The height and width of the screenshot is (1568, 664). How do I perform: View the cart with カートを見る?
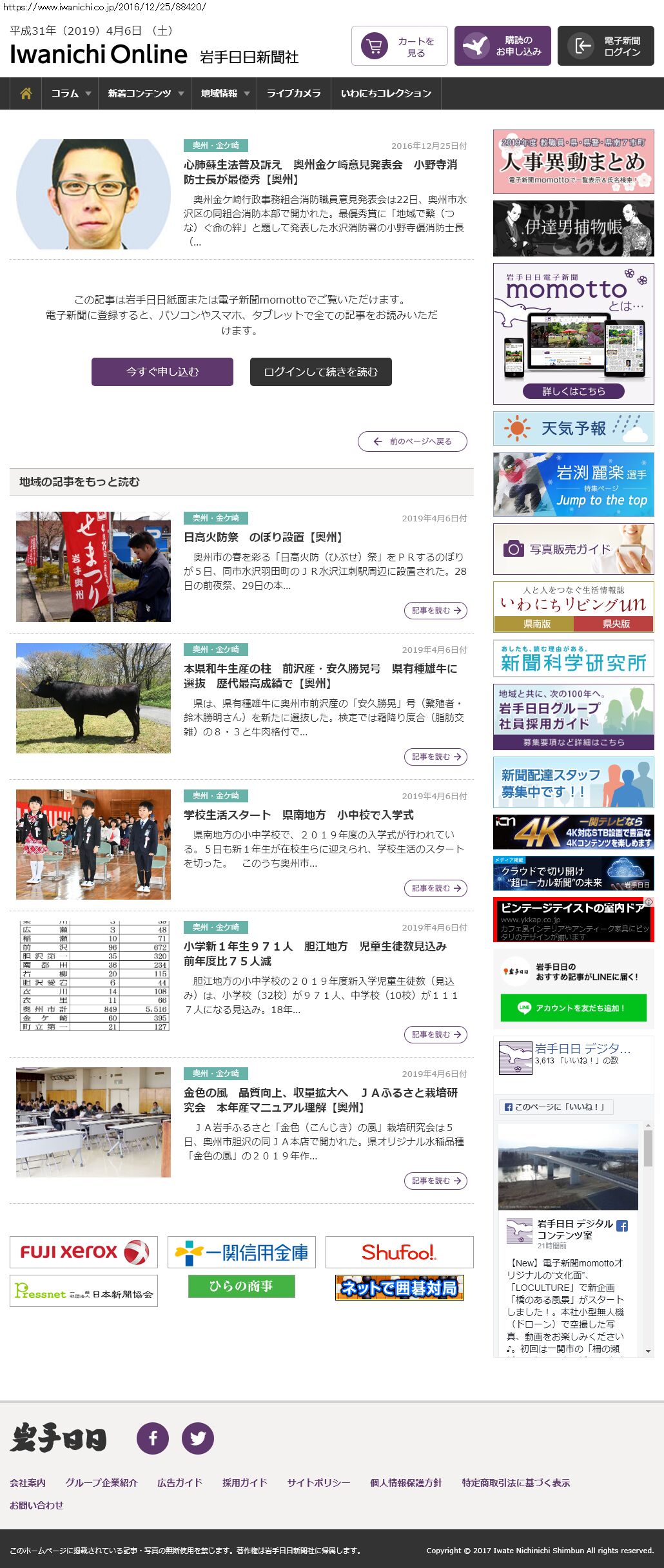pos(400,46)
